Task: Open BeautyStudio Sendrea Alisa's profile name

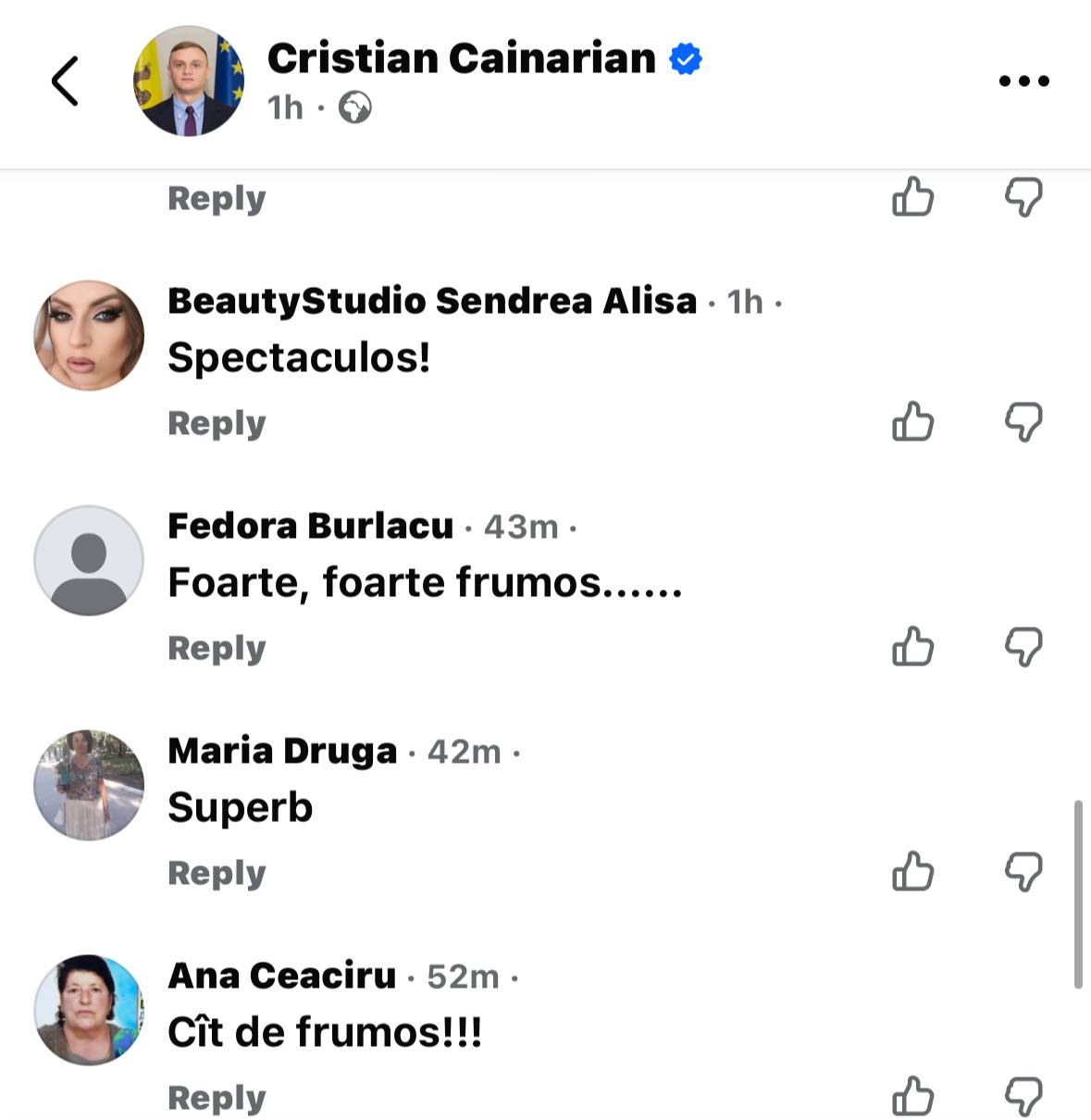Action: 431,301
